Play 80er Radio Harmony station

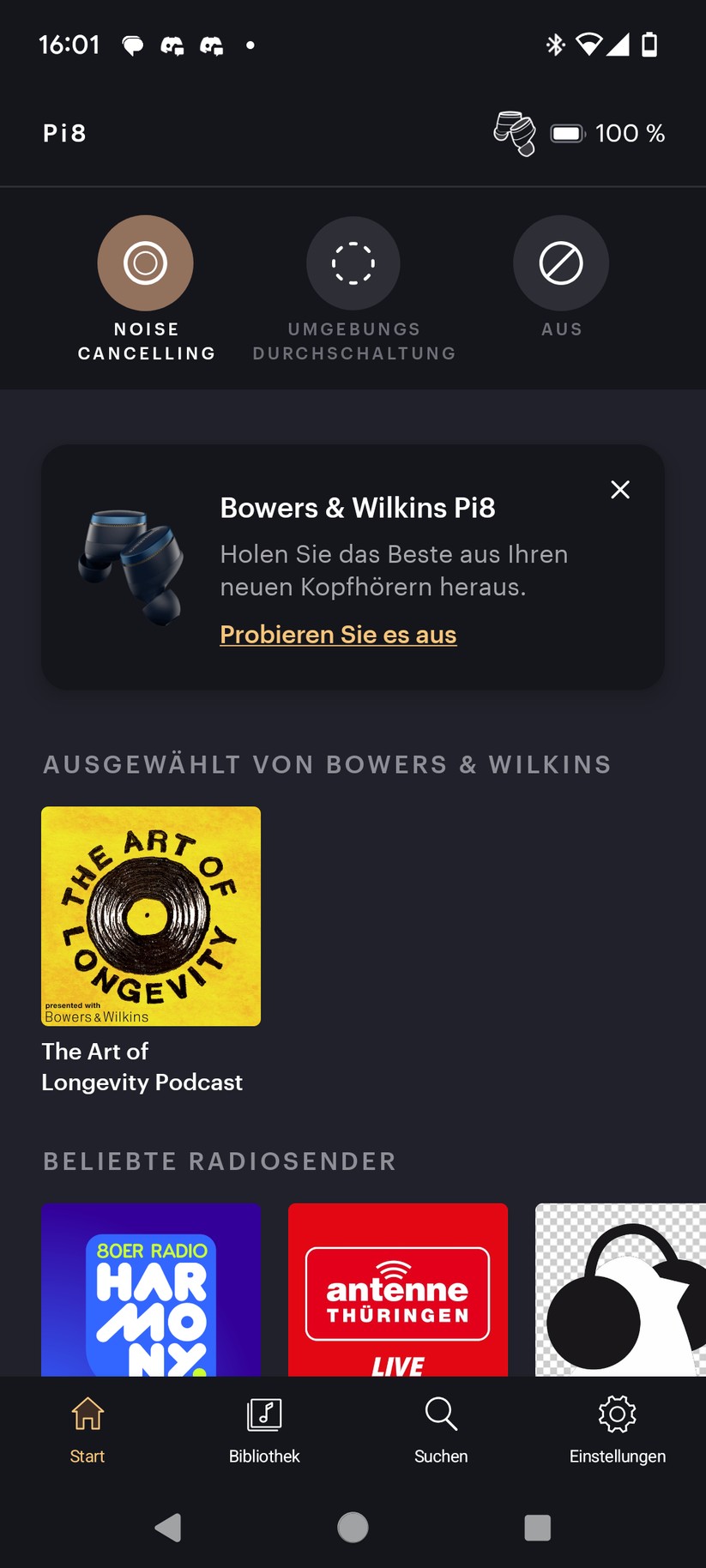pyautogui.click(x=151, y=1289)
